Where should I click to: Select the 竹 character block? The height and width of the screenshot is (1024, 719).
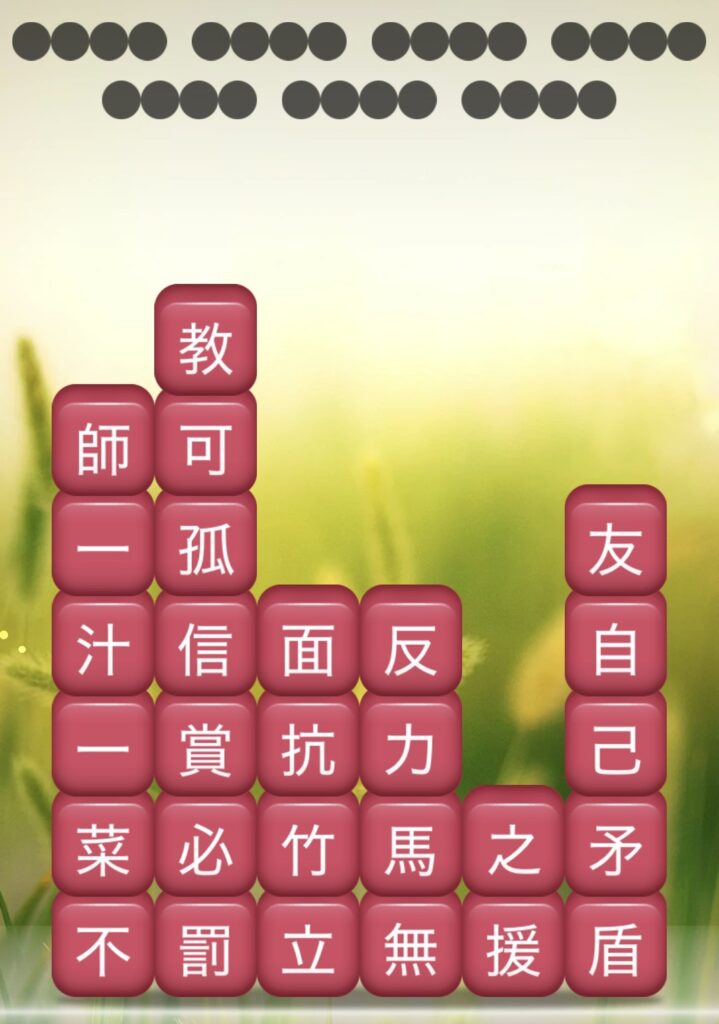tap(308, 852)
